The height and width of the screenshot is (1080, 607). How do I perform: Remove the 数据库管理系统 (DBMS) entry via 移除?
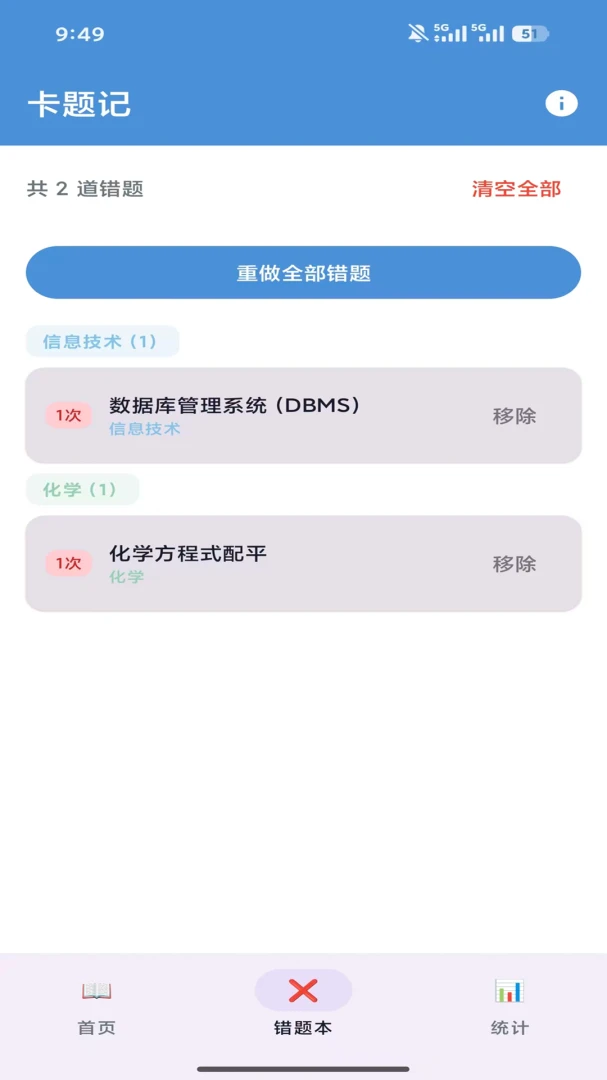click(x=514, y=416)
